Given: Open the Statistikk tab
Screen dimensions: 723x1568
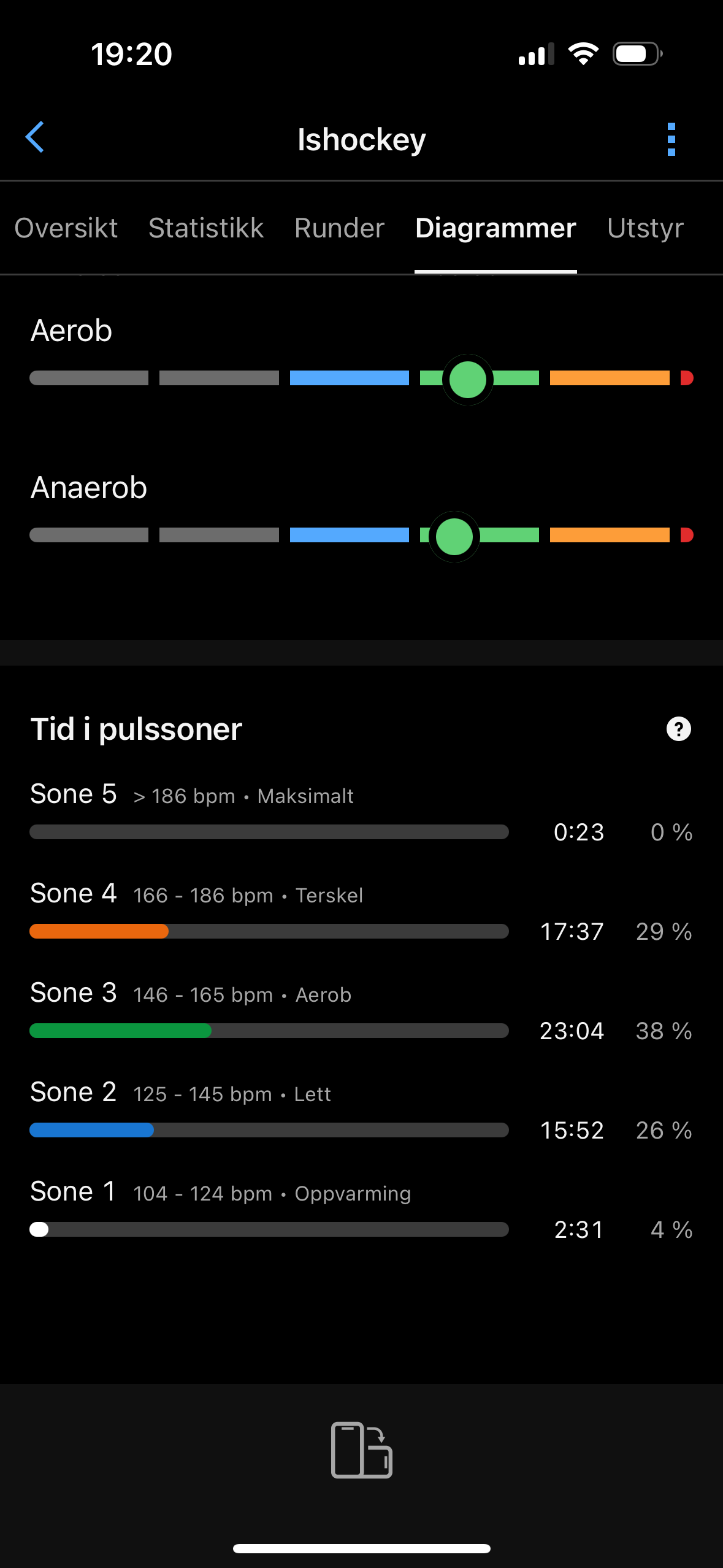Looking at the screenshot, I should click(x=206, y=228).
